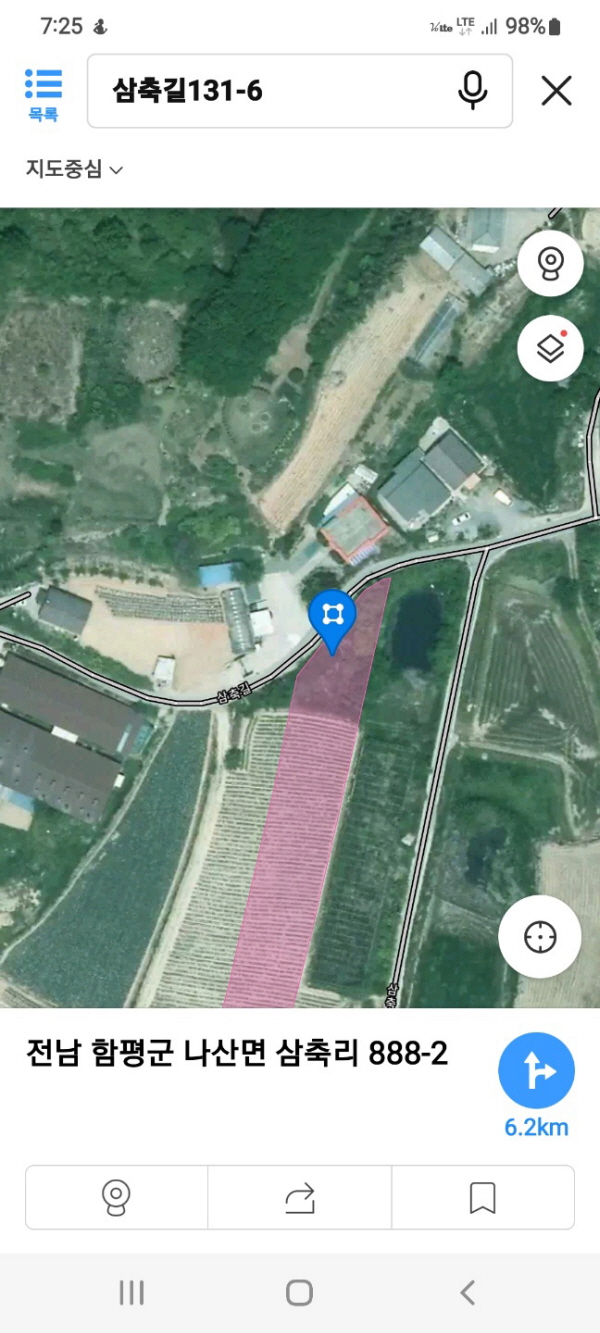Start voice search with the microphone
600x1333 pixels.
pyautogui.click(x=472, y=91)
